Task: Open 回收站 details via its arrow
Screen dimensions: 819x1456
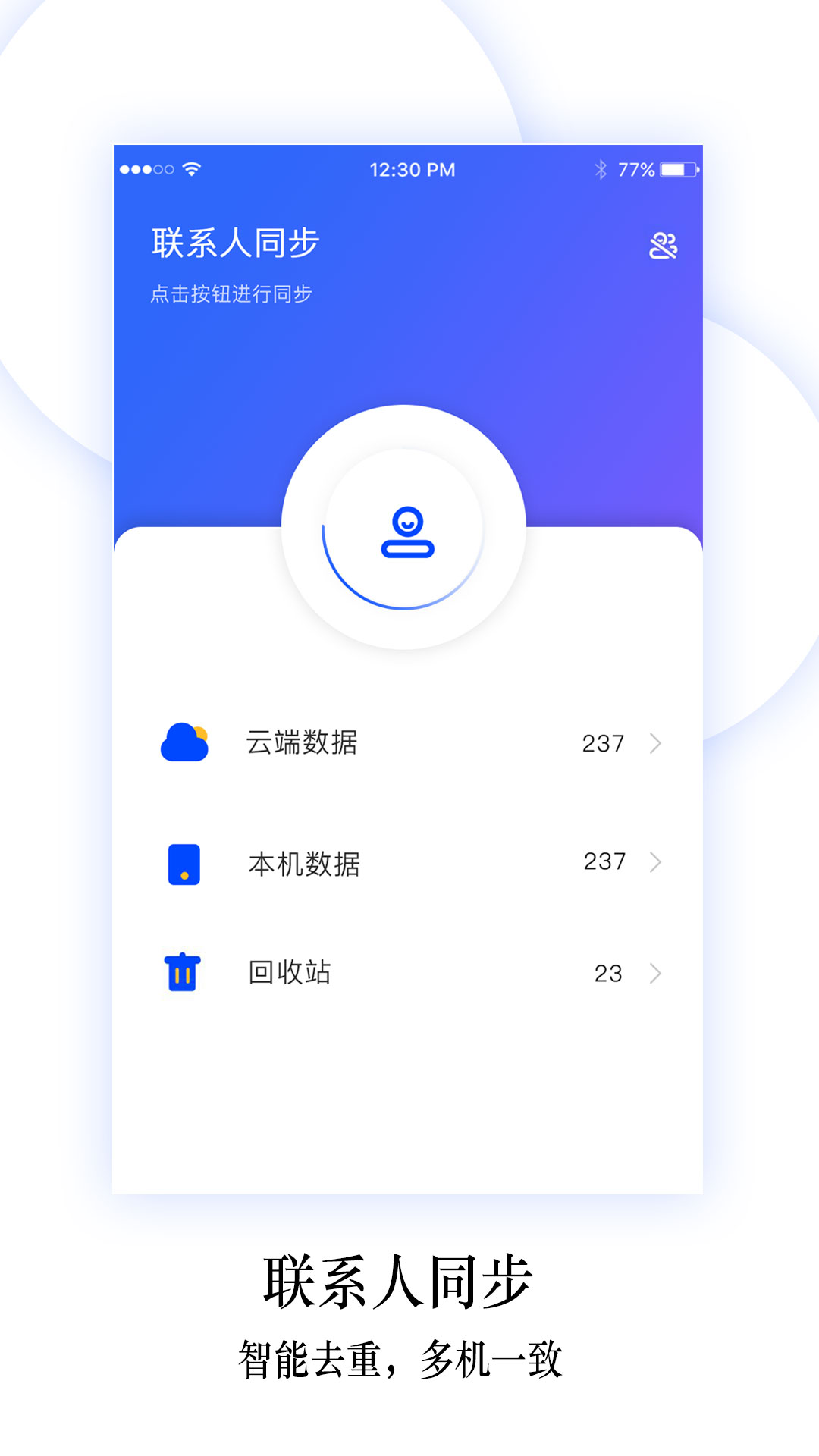Action: pos(657,973)
